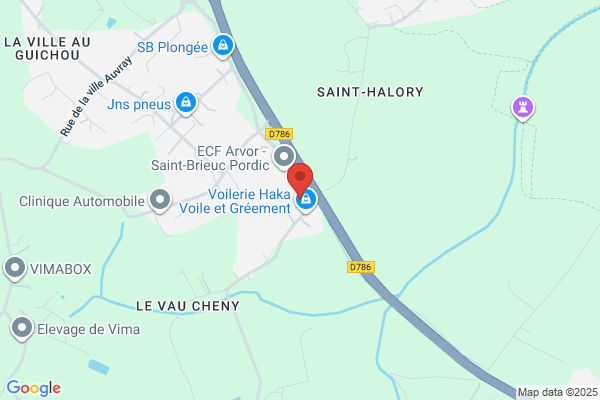Image resolution: width=600 pixels, height=400 pixels.
Task: Select the Jns pneus shop marker
Action: [186, 103]
